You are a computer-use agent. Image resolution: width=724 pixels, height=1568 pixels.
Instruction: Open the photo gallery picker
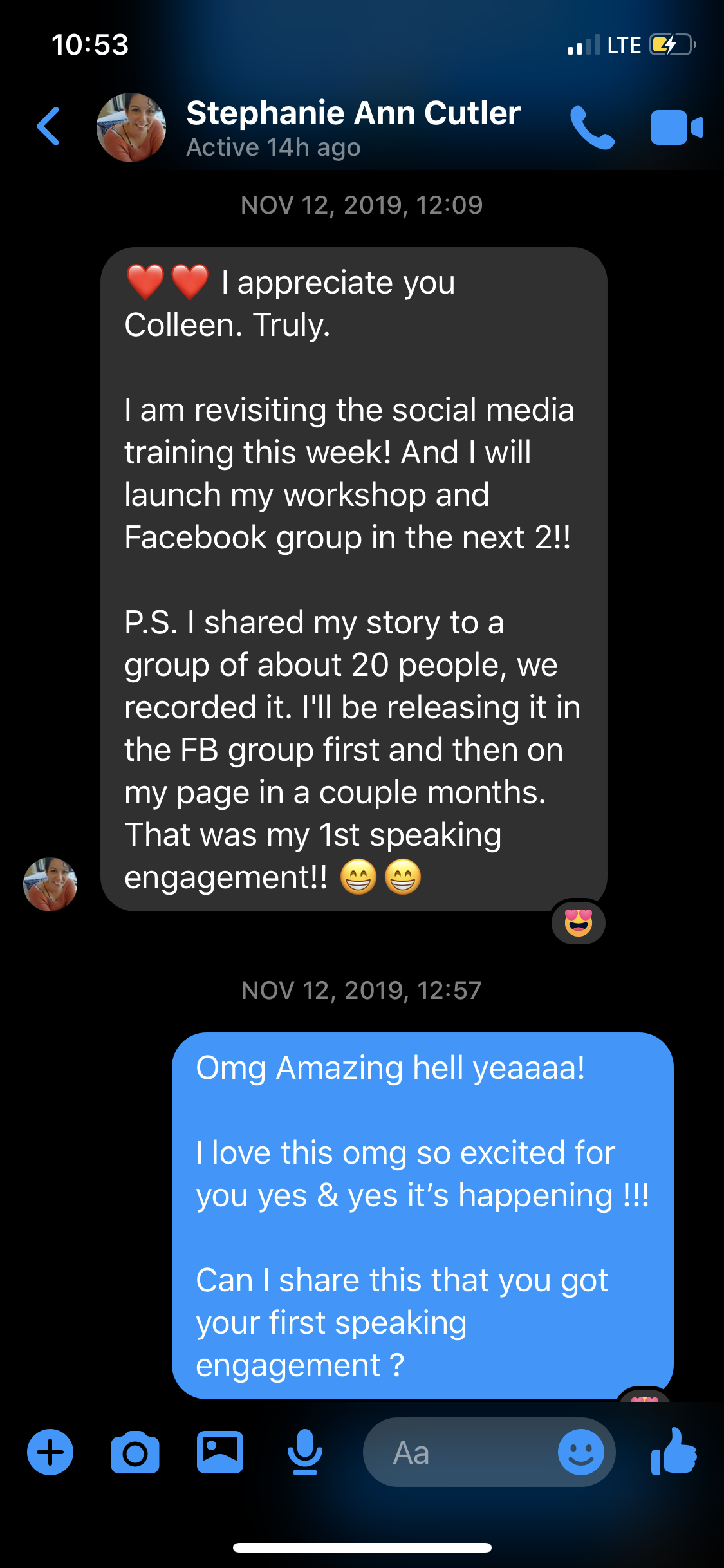point(219,1452)
